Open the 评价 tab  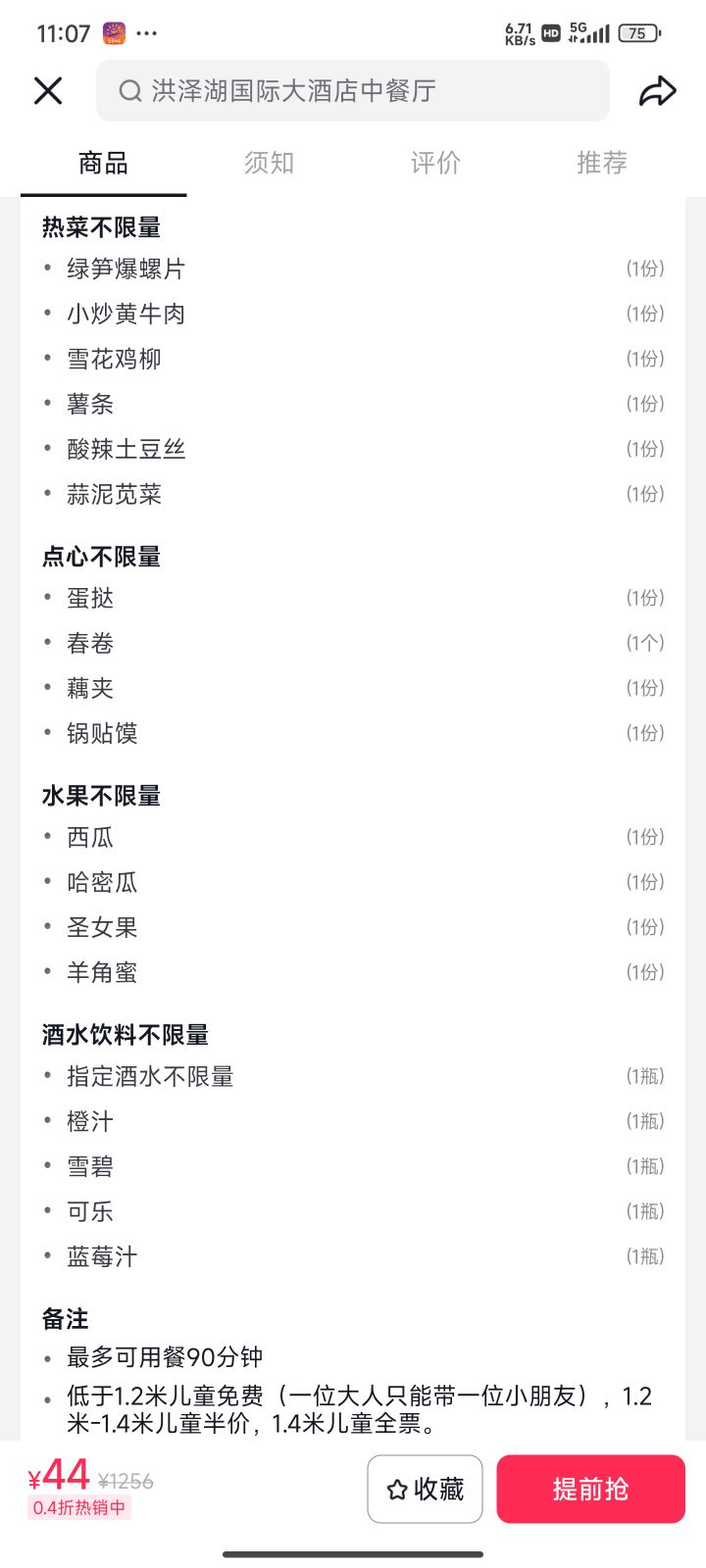[435, 163]
